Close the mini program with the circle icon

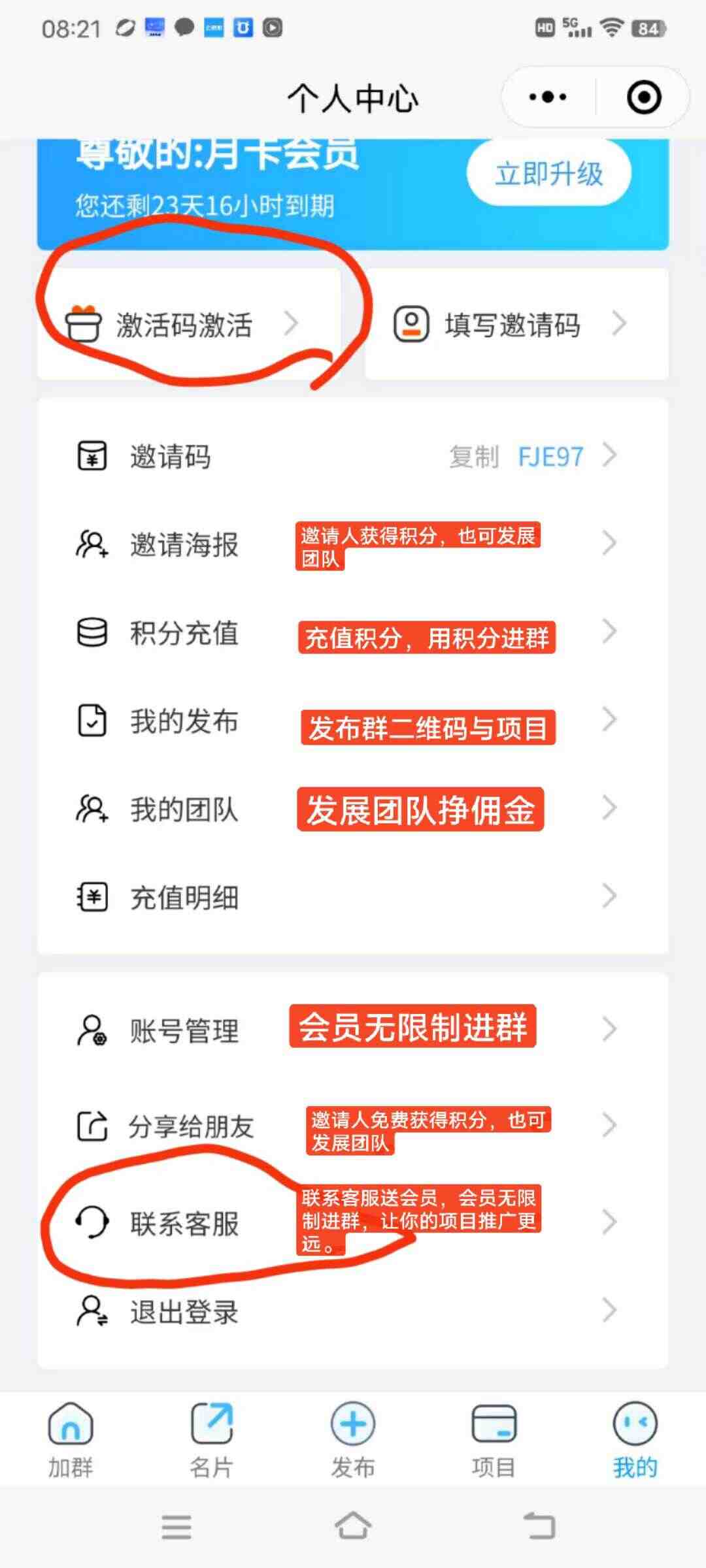click(x=644, y=97)
